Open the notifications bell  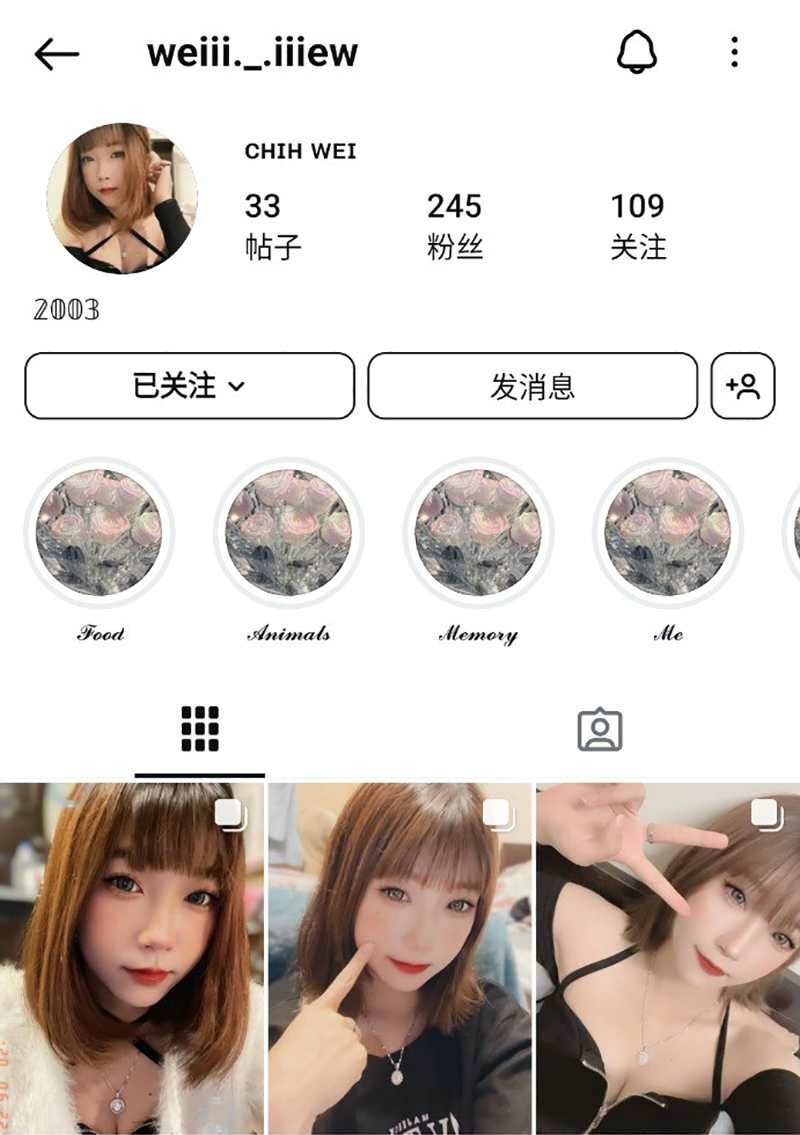pos(637,52)
